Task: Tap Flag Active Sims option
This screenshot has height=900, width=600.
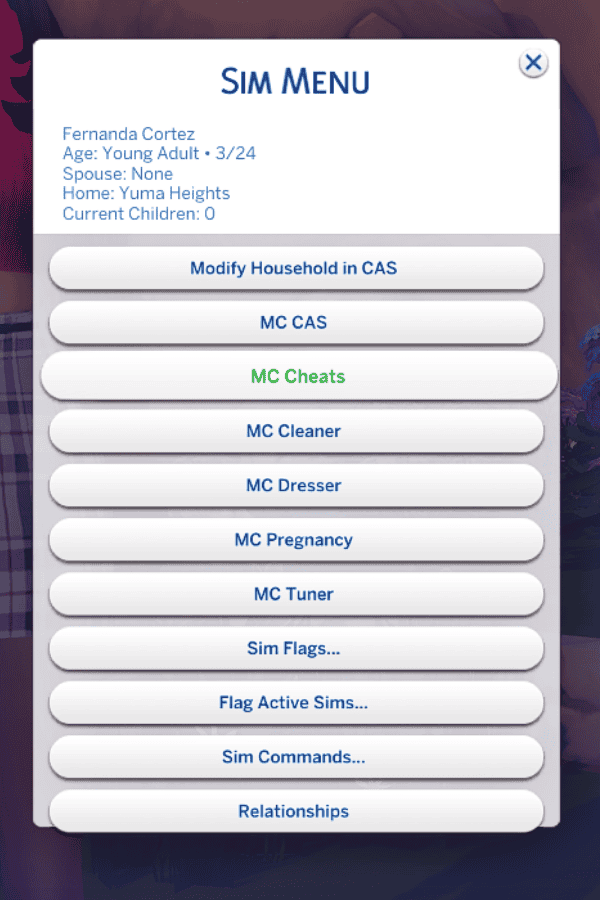Action: click(x=296, y=703)
